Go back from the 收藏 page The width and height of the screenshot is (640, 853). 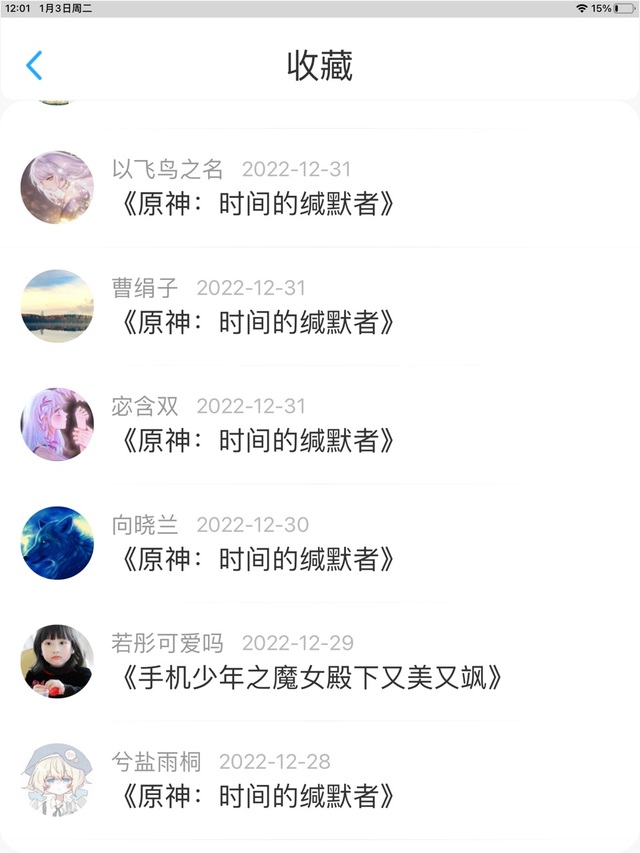[x=34, y=66]
